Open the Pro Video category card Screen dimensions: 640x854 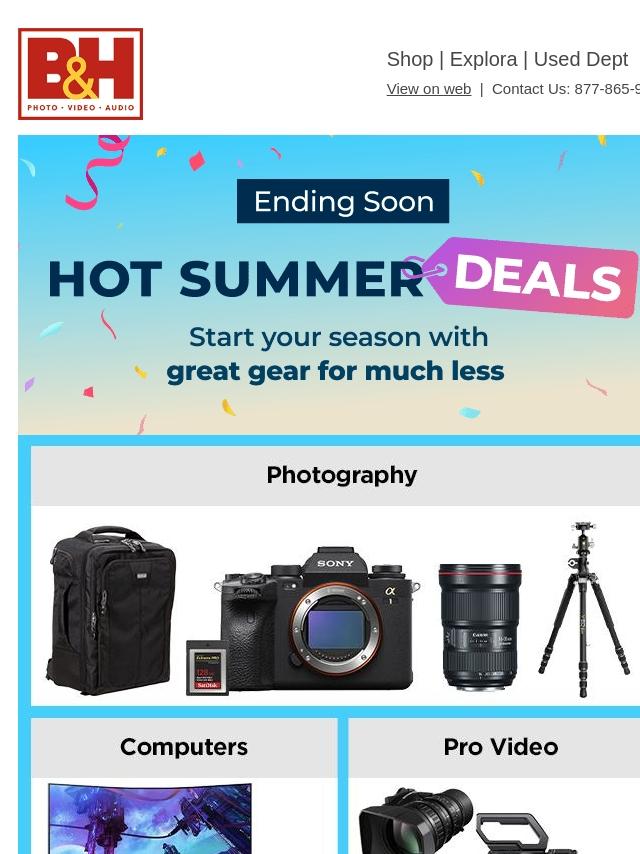(497, 786)
